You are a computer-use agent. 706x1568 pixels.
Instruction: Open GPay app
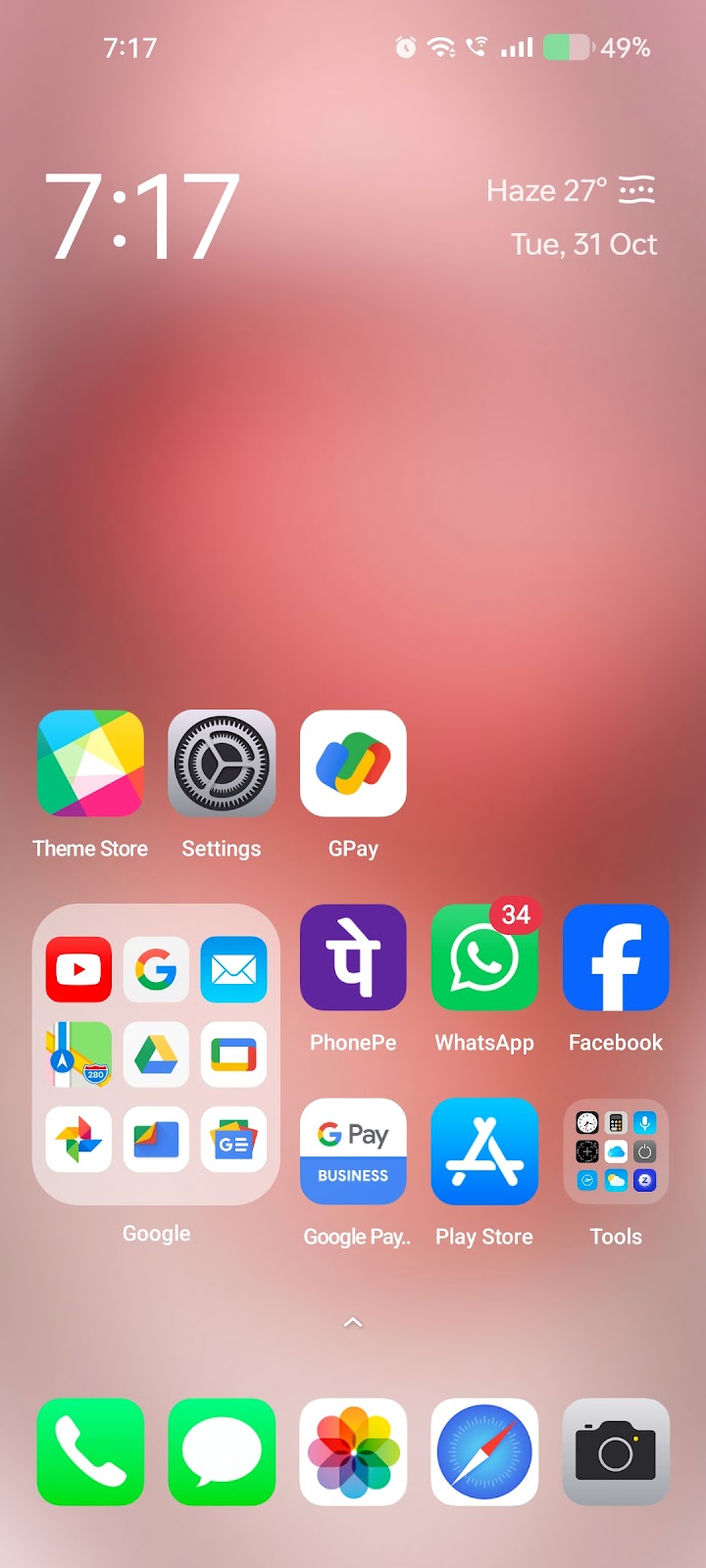353,763
